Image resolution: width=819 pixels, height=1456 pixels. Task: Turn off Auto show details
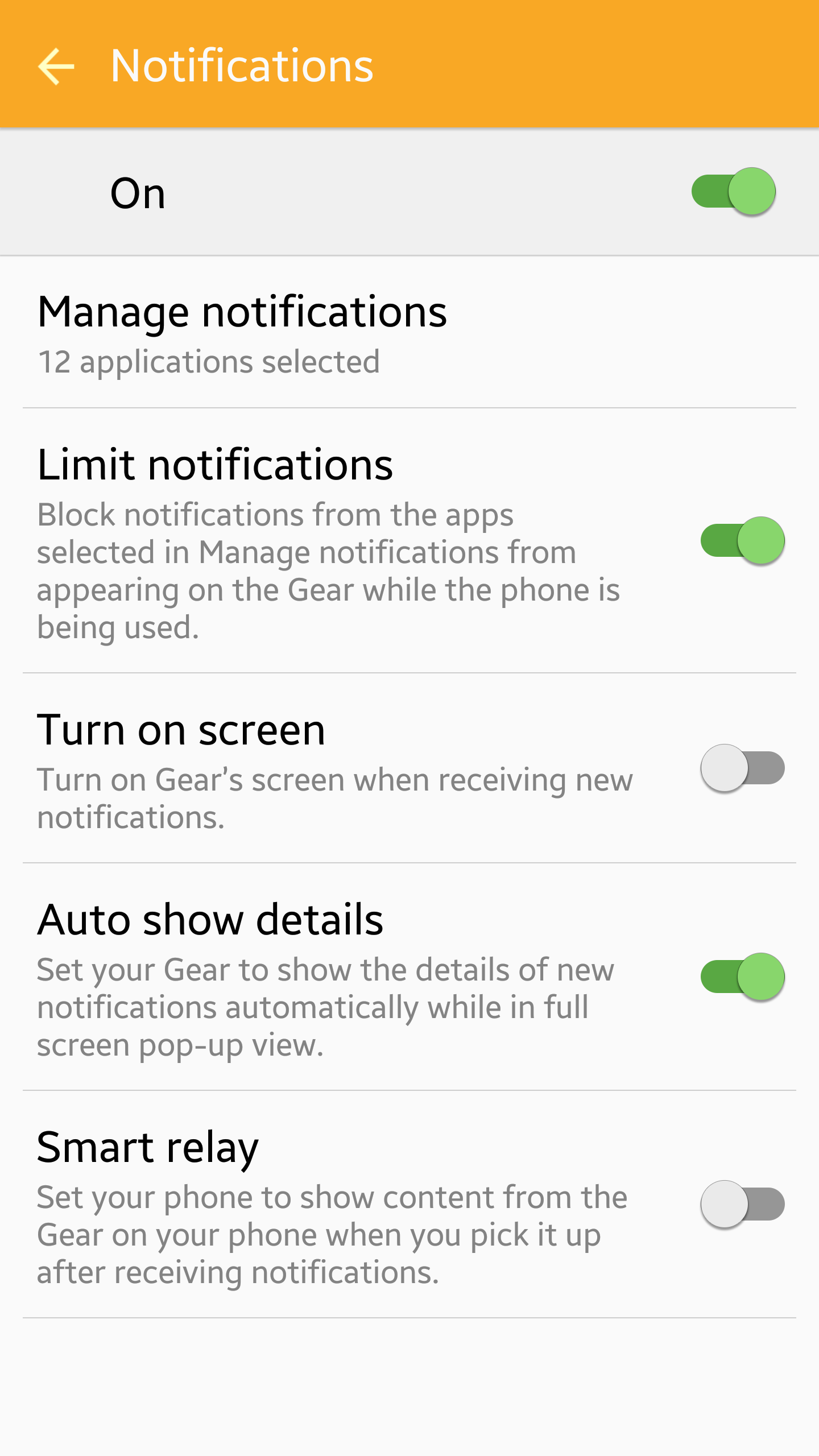coord(742,977)
